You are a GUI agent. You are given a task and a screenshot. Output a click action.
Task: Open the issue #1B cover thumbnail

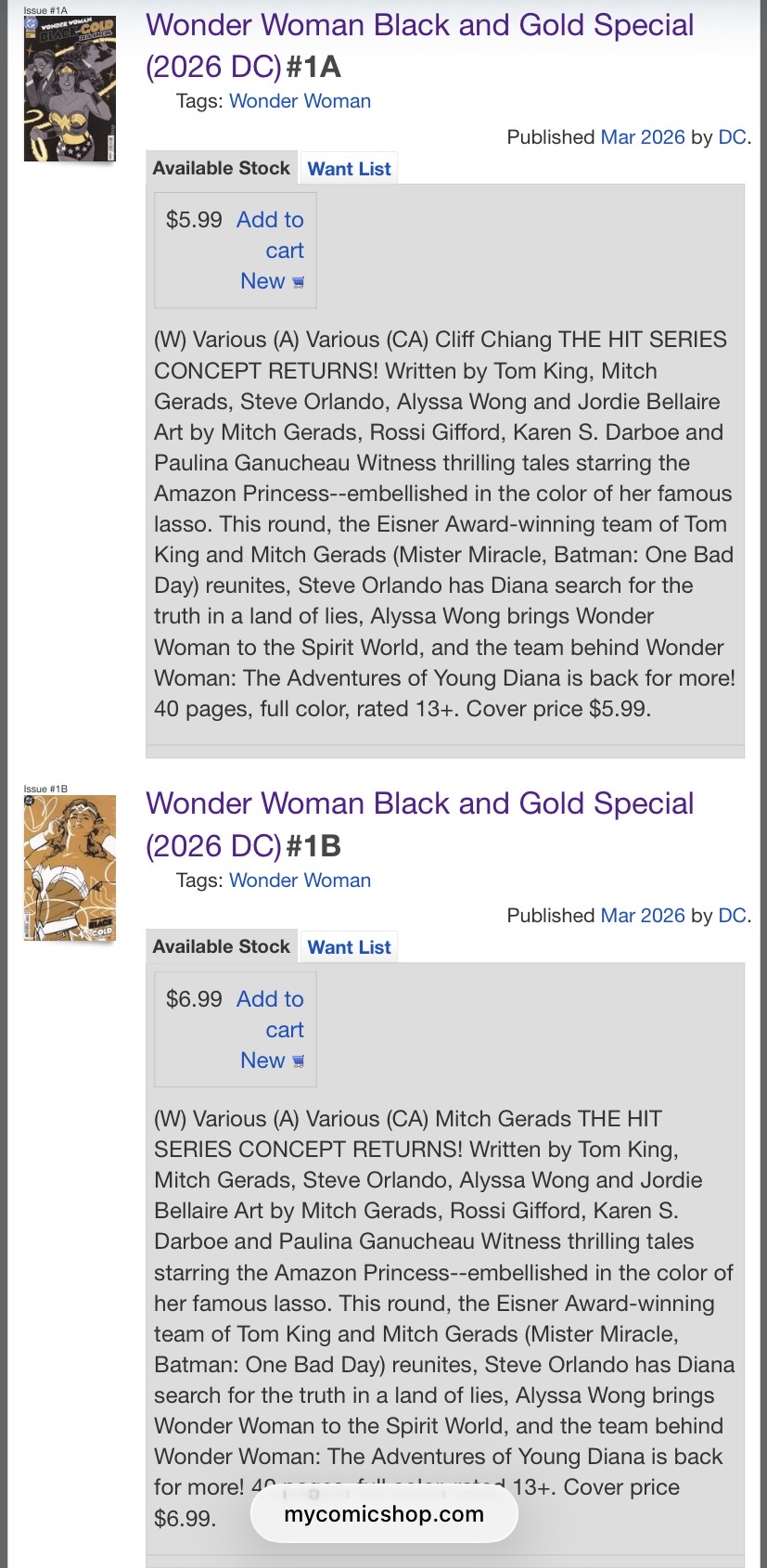pyautogui.click(x=70, y=868)
